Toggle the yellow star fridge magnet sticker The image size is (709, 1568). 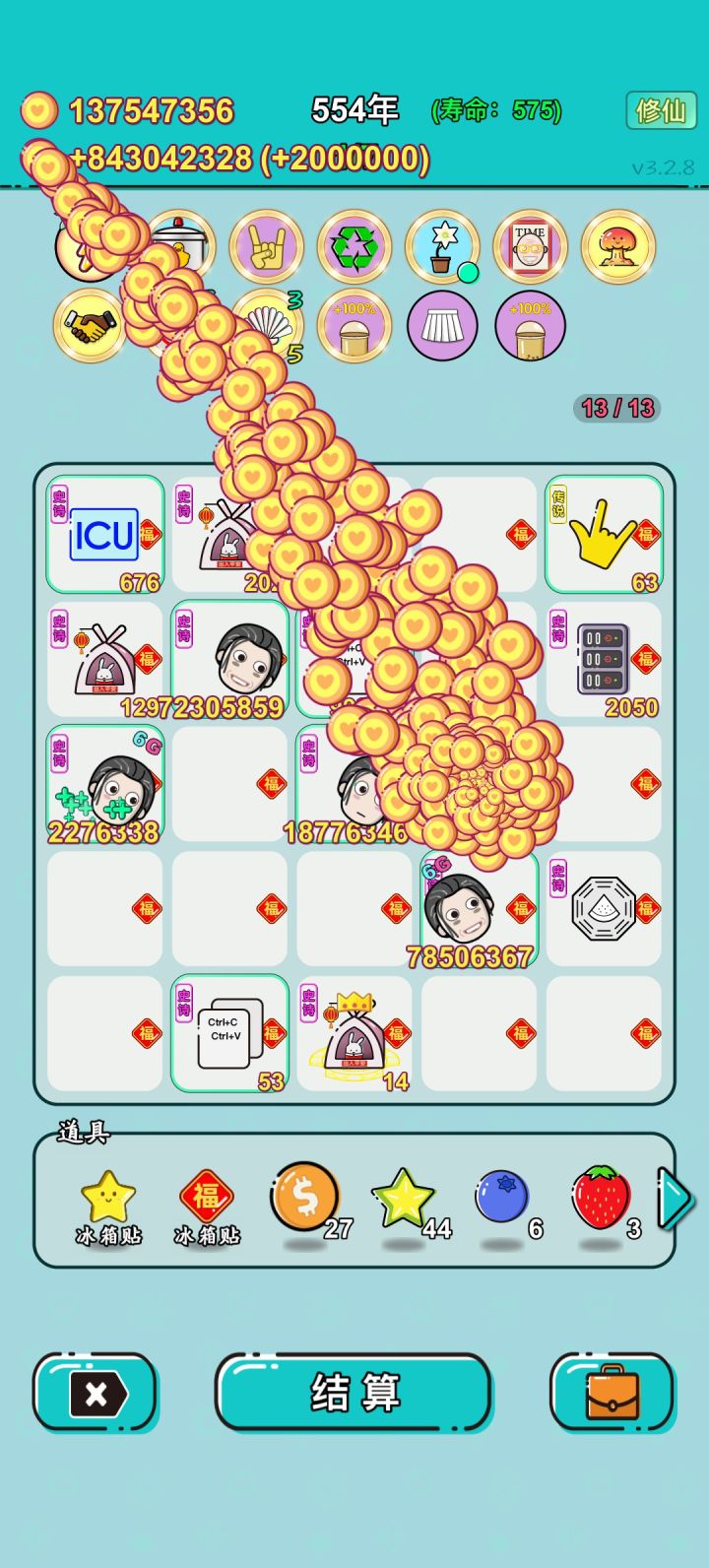(x=108, y=1197)
